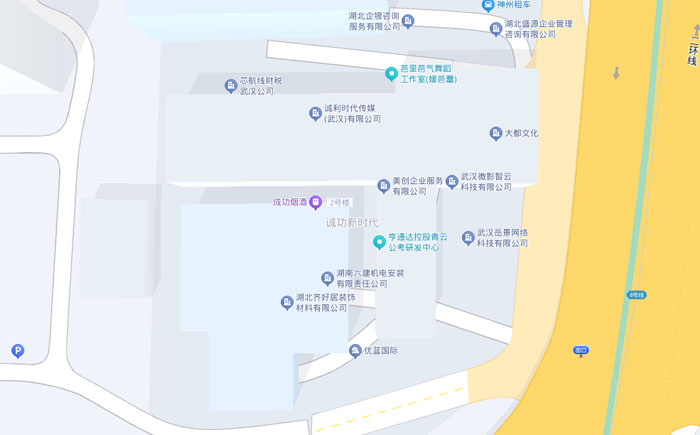Open 湖北企银咨询服务有限公司 map marker
Screen dimensions: 700x435
click(x=408, y=21)
